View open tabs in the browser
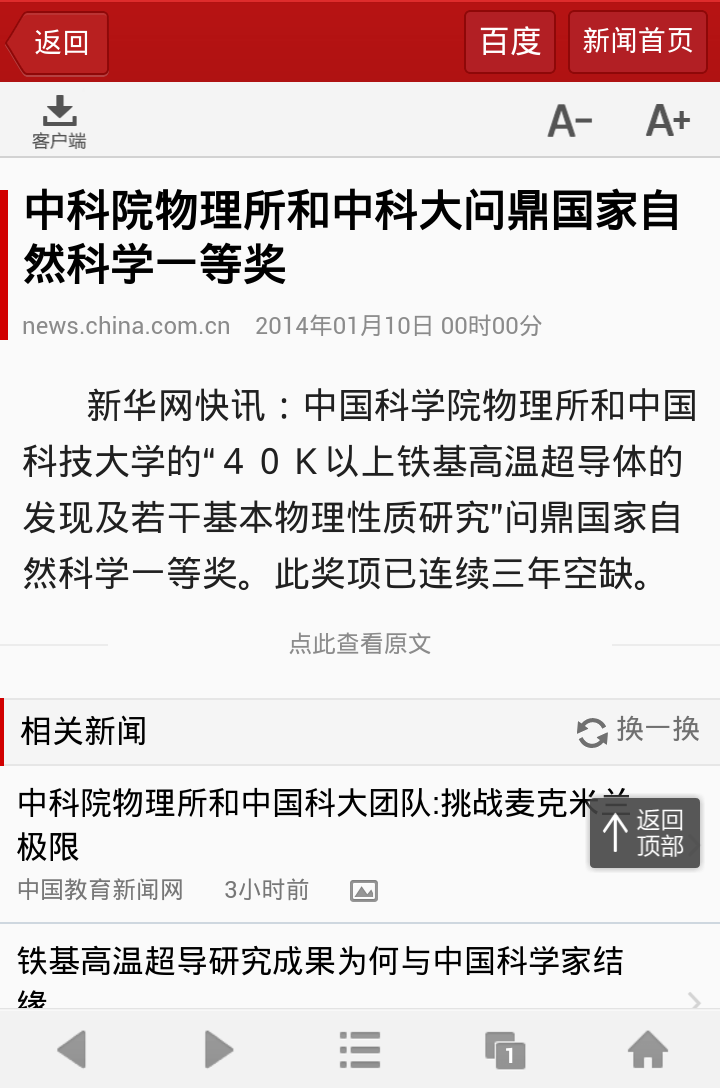The width and height of the screenshot is (720, 1088). pos(504,1050)
